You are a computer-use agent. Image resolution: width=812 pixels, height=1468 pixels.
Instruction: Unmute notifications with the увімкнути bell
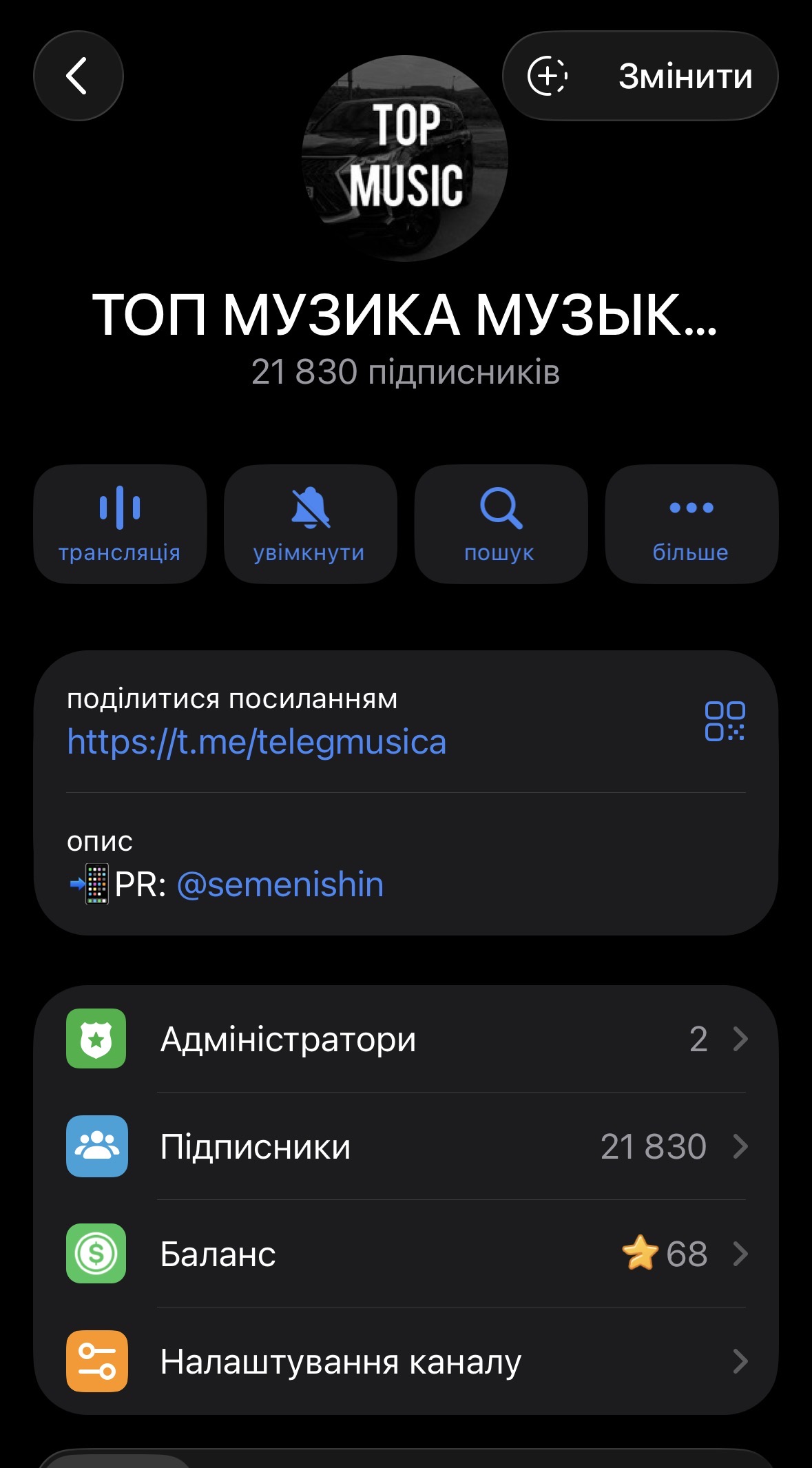[311, 522]
